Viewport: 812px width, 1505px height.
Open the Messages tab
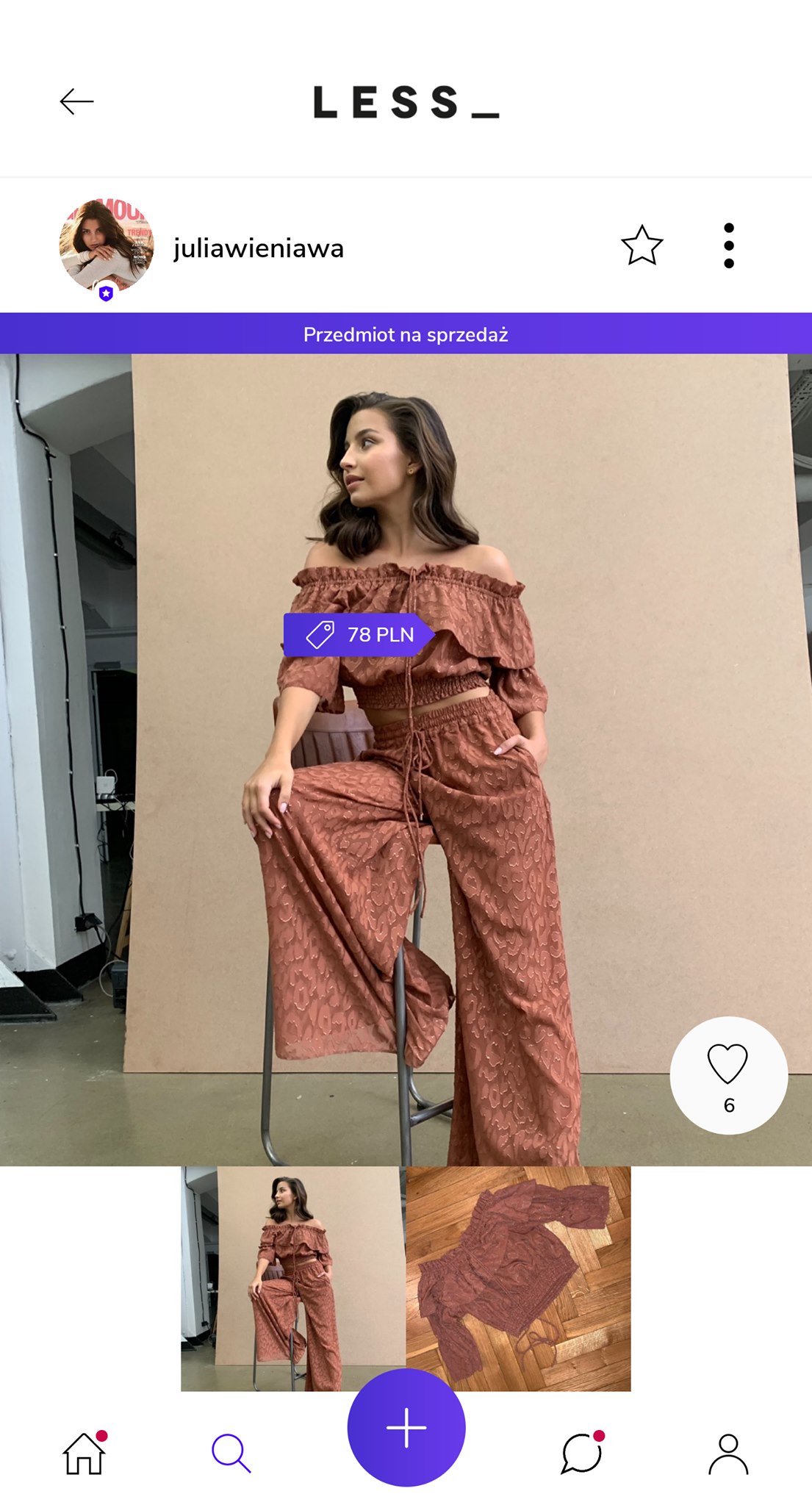click(x=582, y=1454)
